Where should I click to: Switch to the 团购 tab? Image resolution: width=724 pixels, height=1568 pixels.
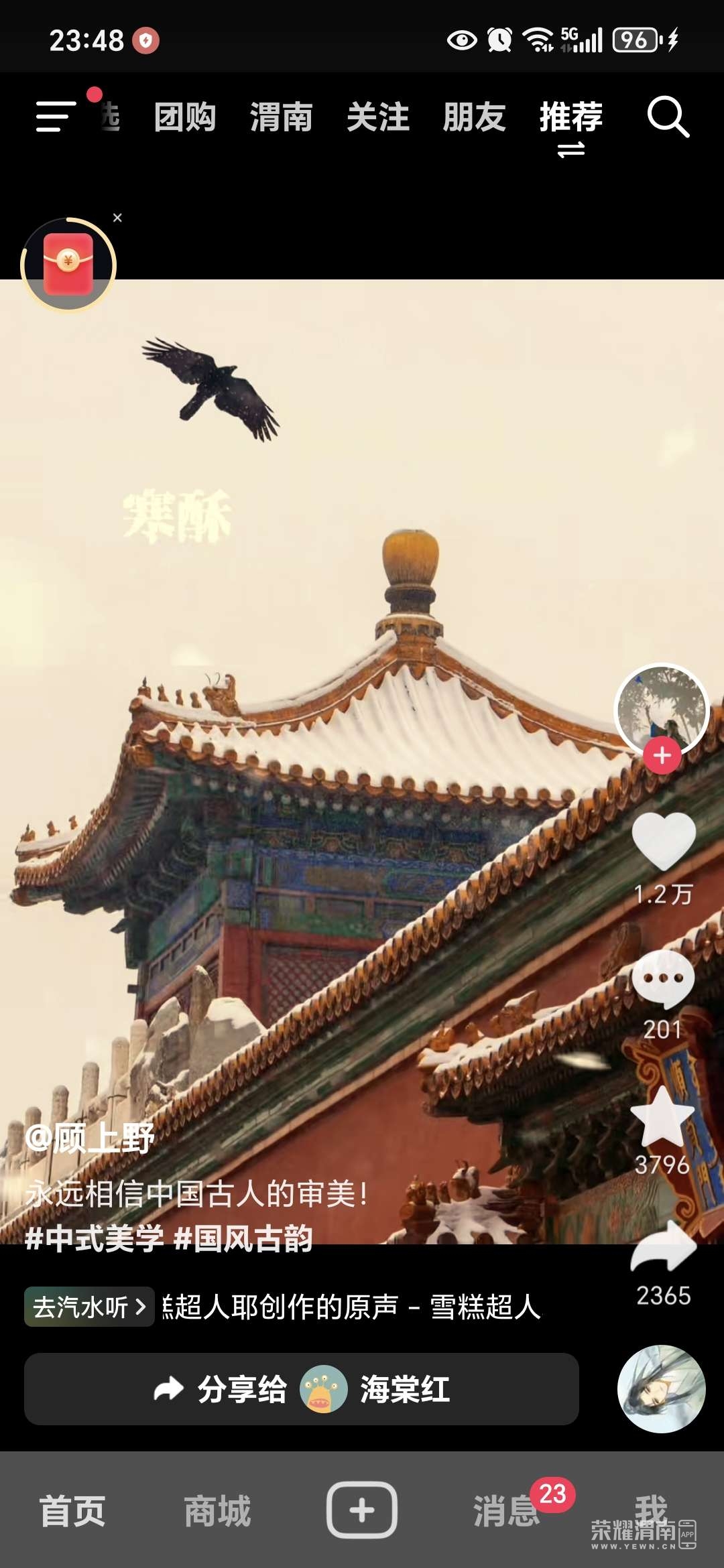point(184,117)
